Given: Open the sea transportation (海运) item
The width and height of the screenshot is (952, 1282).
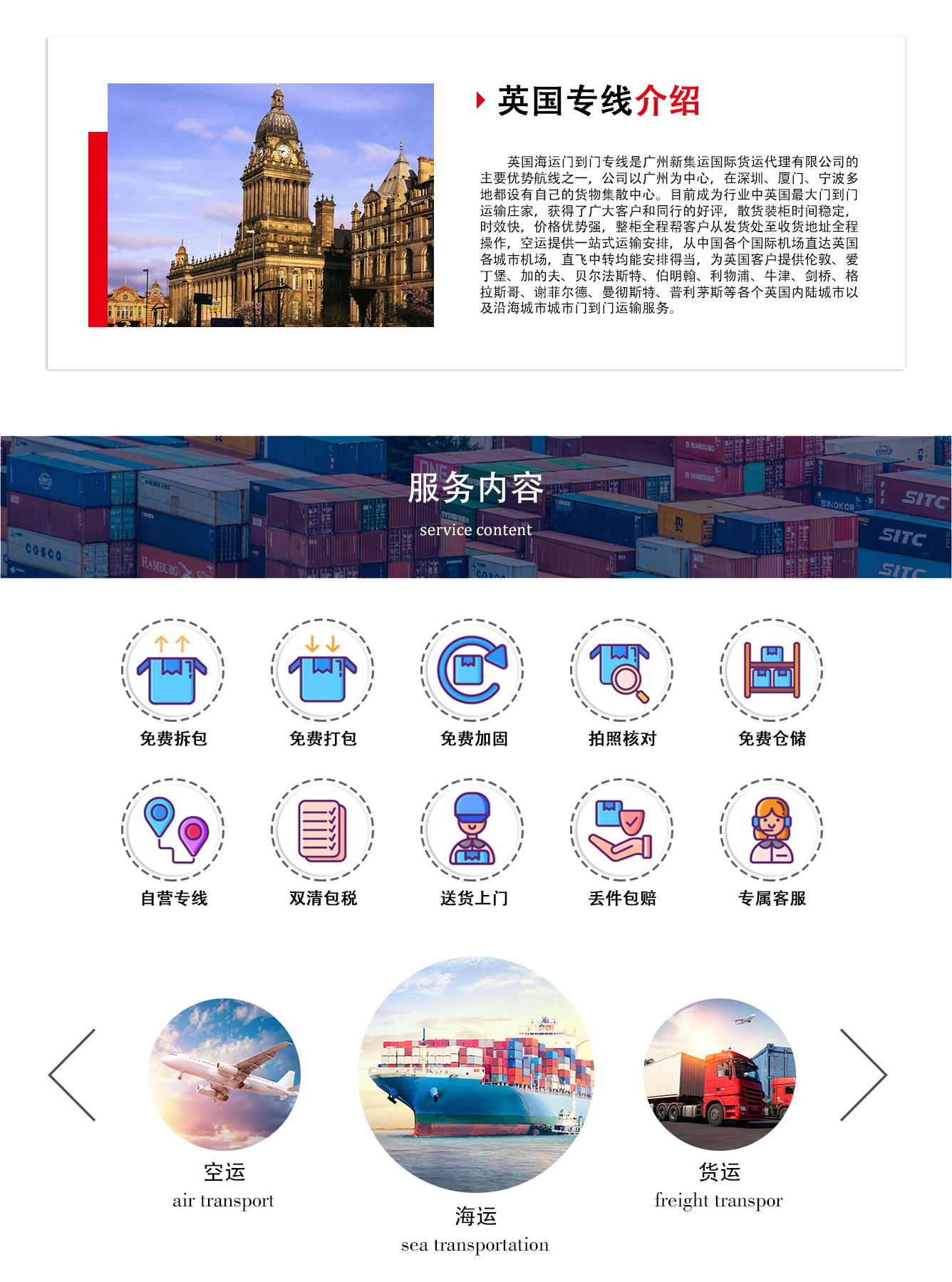Looking at the screenshot, I should click(476, 1074).
